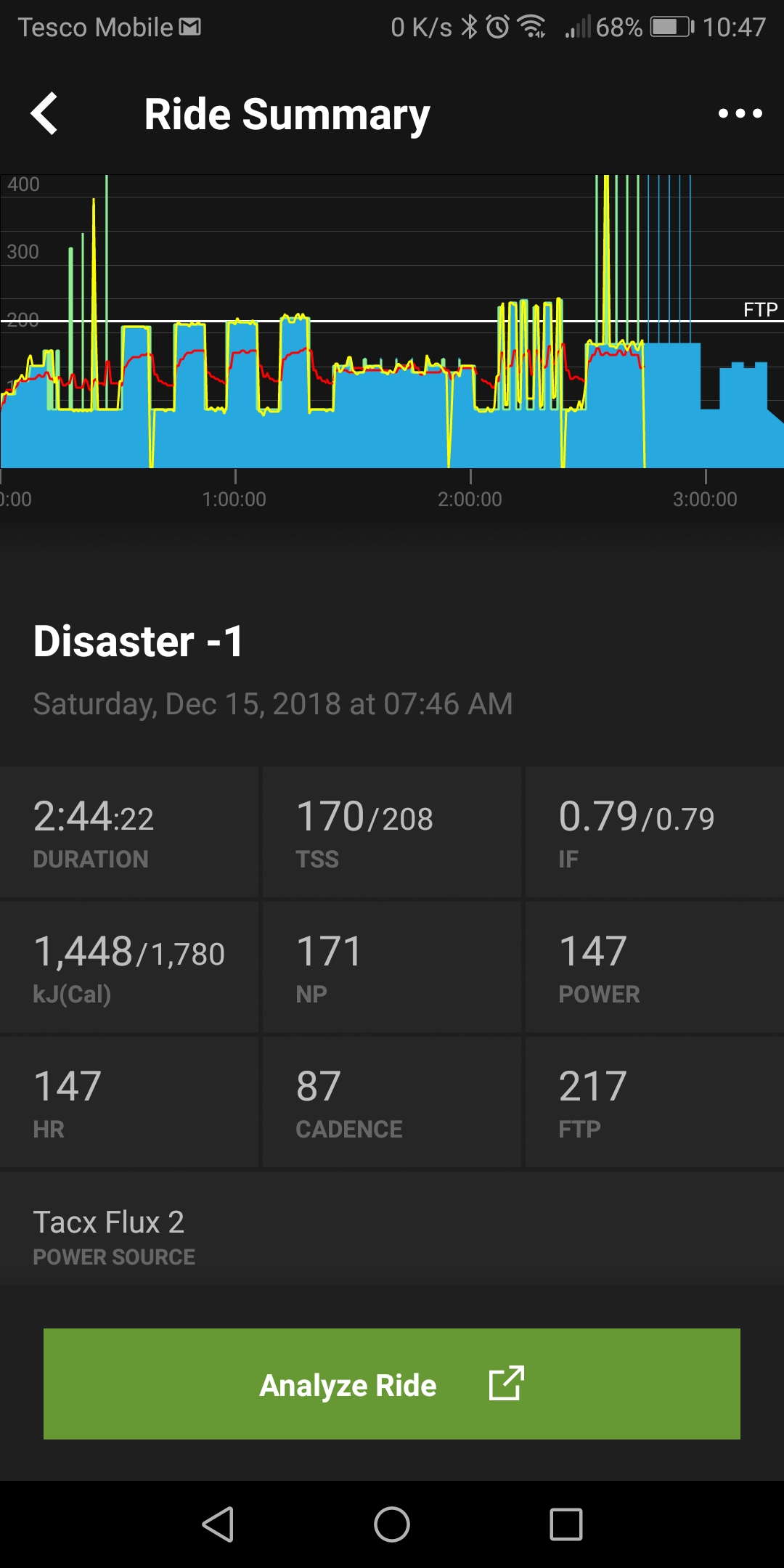Go back from Ride Summary

44,113
